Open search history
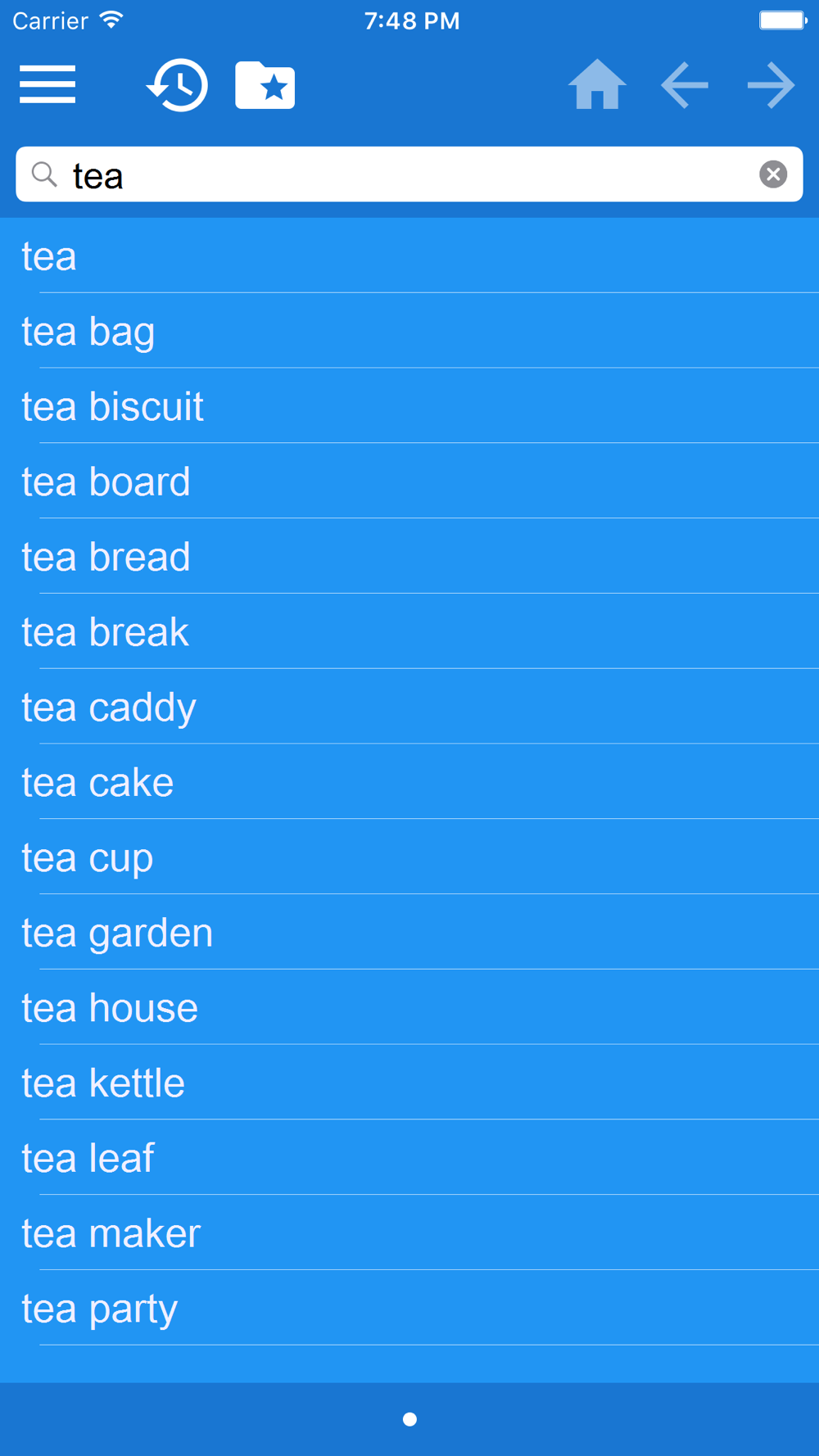 pos(178,84)
